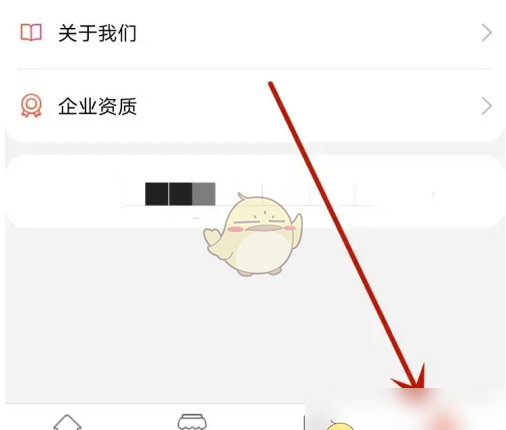
Task: Go to the home tab
Action: pyautogui.click(x=67, y=422)
